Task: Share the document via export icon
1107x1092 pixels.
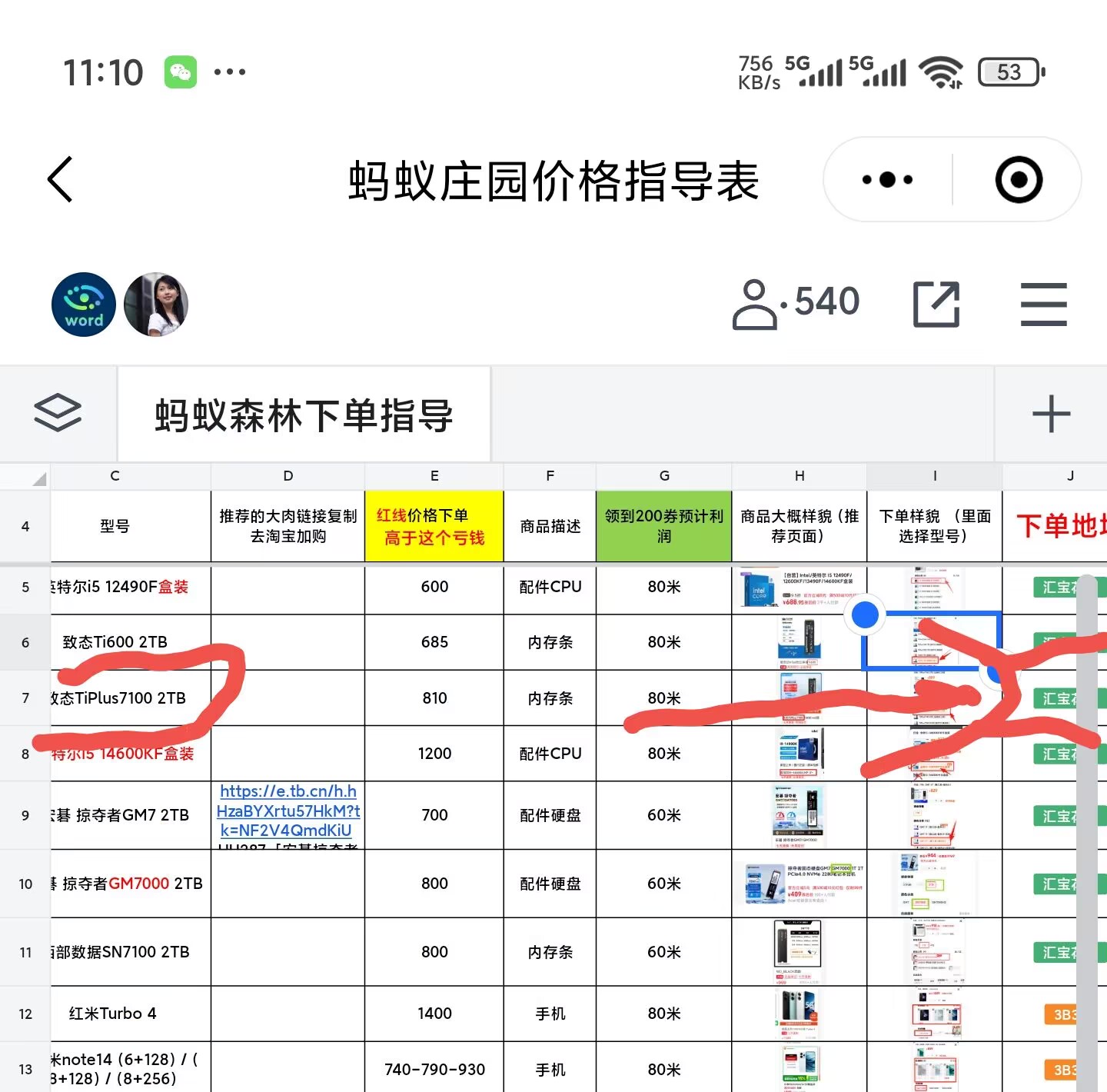Action: [936, 305]
